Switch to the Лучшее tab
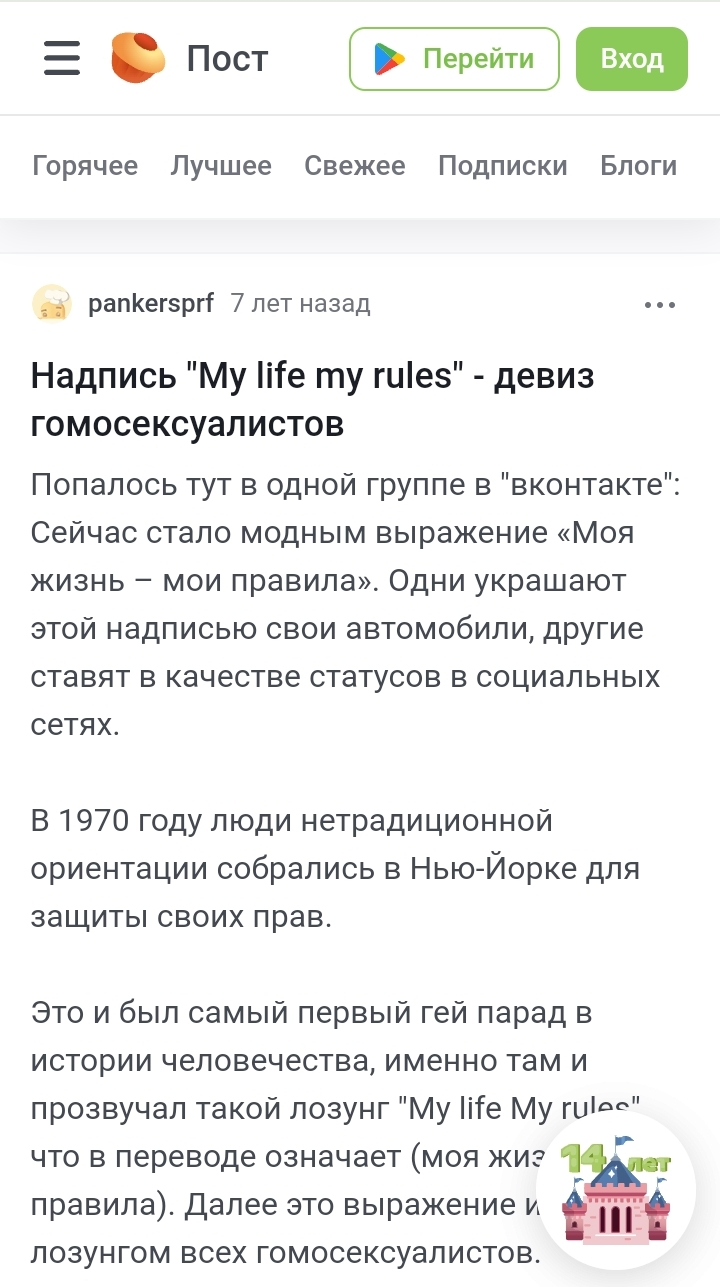 [221, 166]
